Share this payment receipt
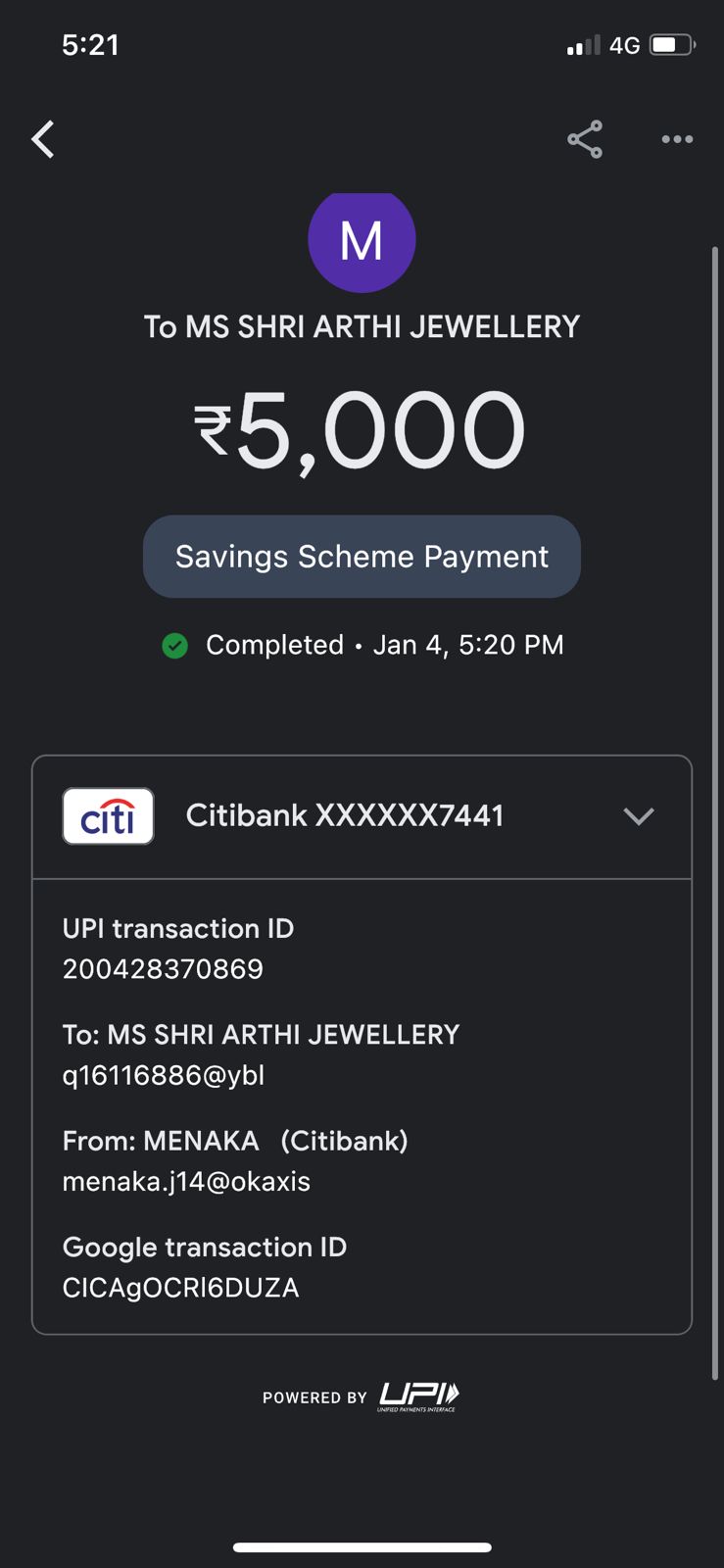The height and width of the screenshot is (1568, 724). 585,140
